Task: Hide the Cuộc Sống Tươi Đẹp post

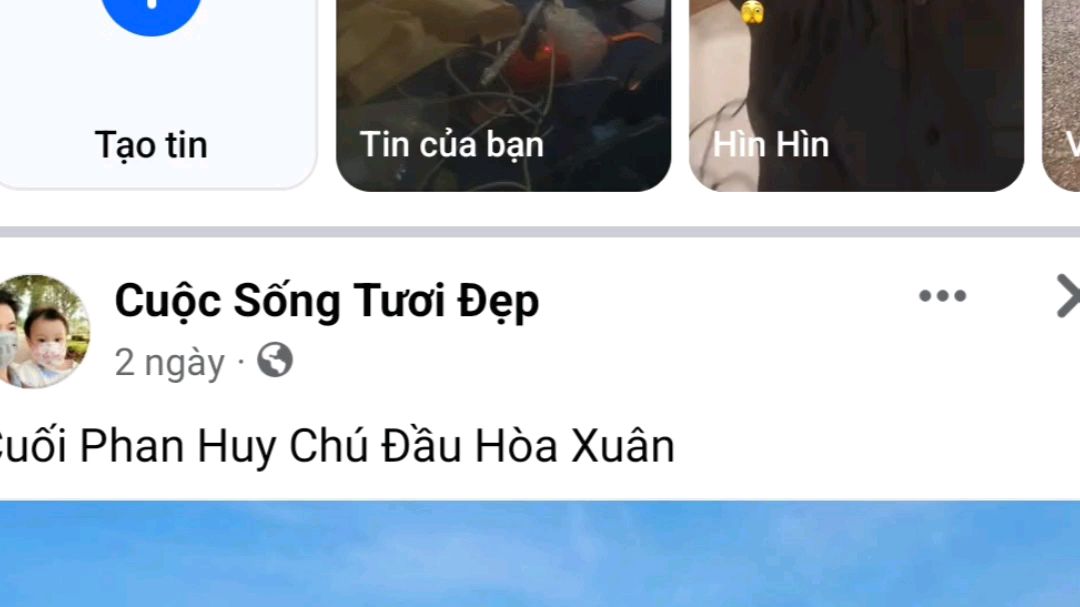Action: click(1066, 297)
